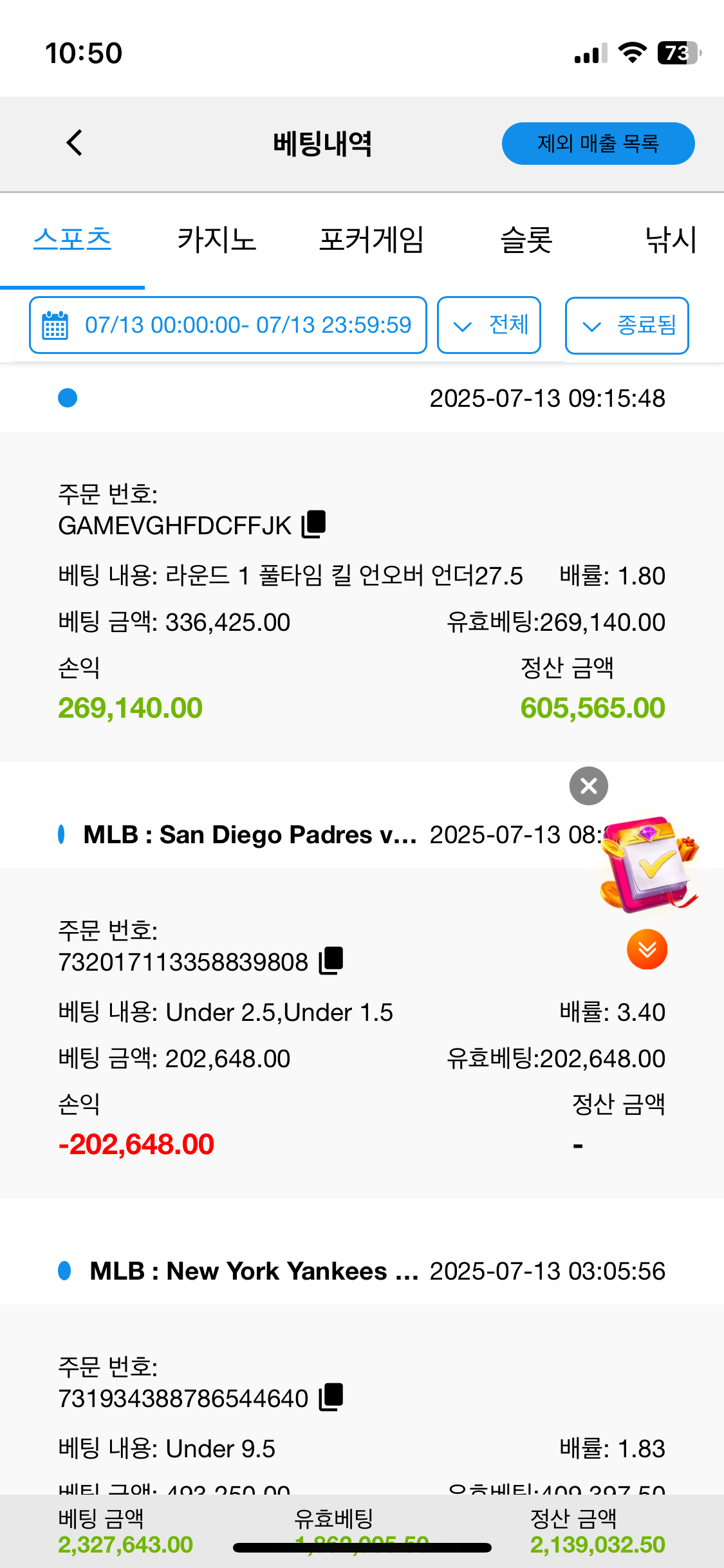Open the San Diego Padres bet entry
Image resolution: width=724 pixels, height=1568 pixels.
coord(250,835)
